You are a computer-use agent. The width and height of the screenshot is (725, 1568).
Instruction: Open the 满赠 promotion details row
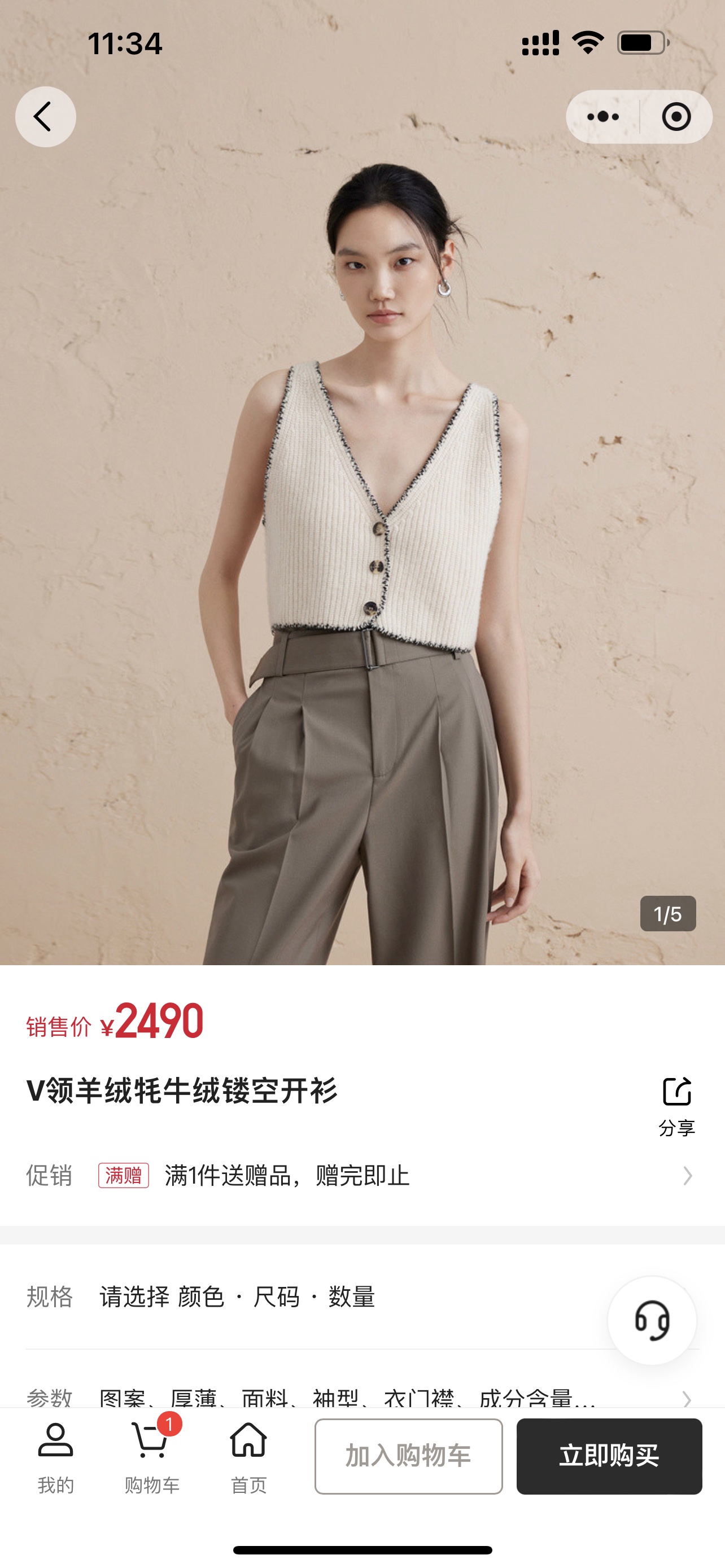point(362,1175)
